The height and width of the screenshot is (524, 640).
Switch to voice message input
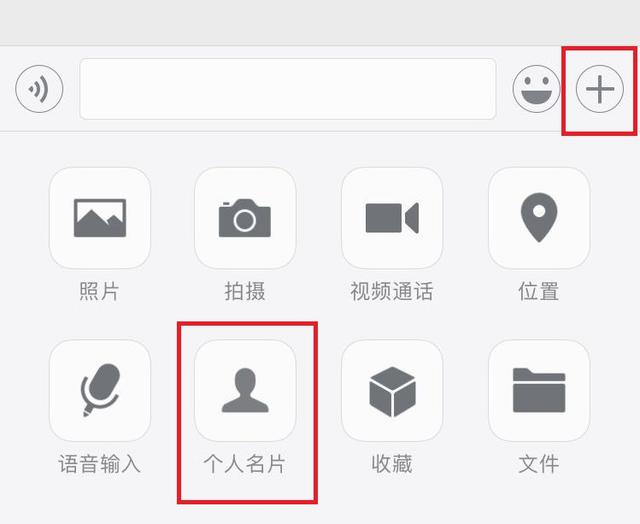point(39,90)
